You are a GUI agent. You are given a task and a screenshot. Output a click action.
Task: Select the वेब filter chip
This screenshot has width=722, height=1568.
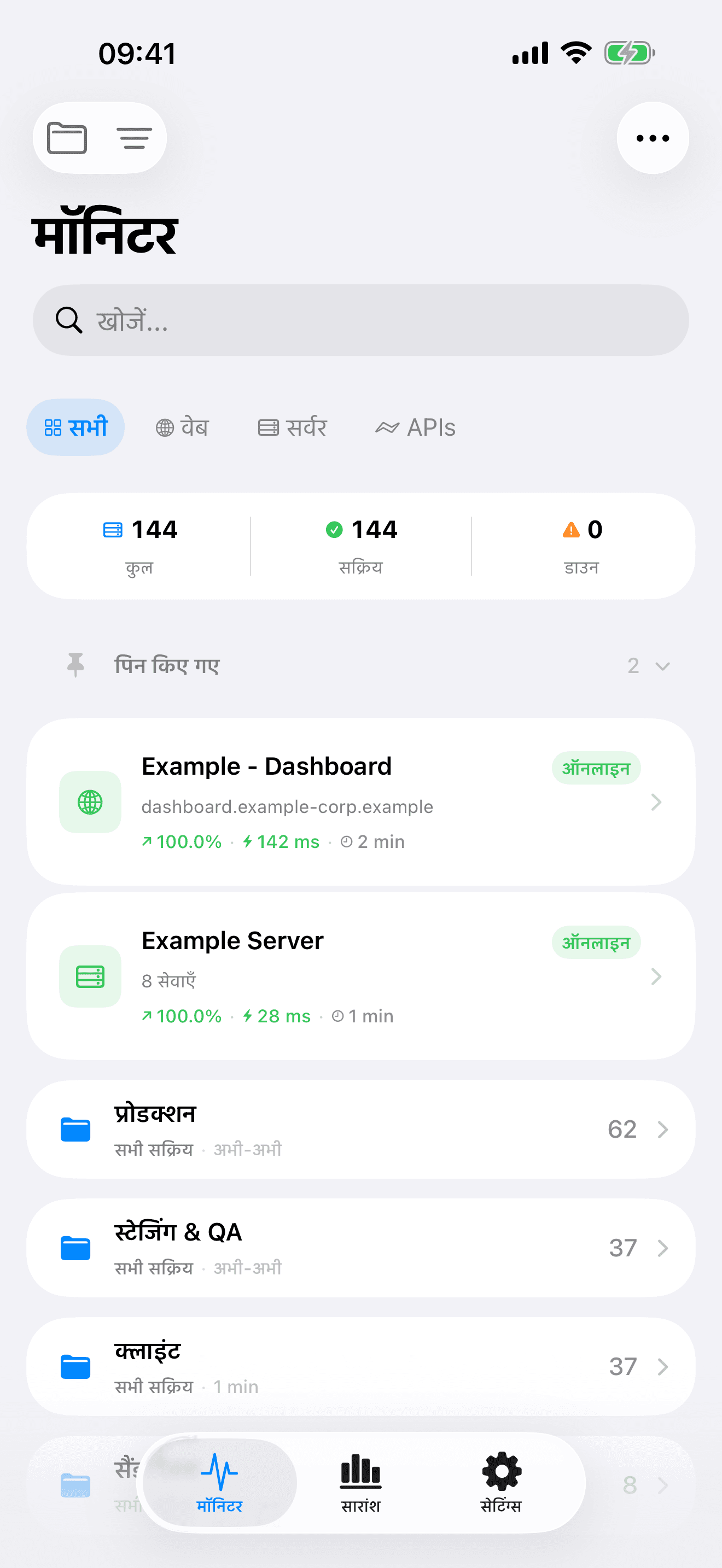(x=182, y=426)
